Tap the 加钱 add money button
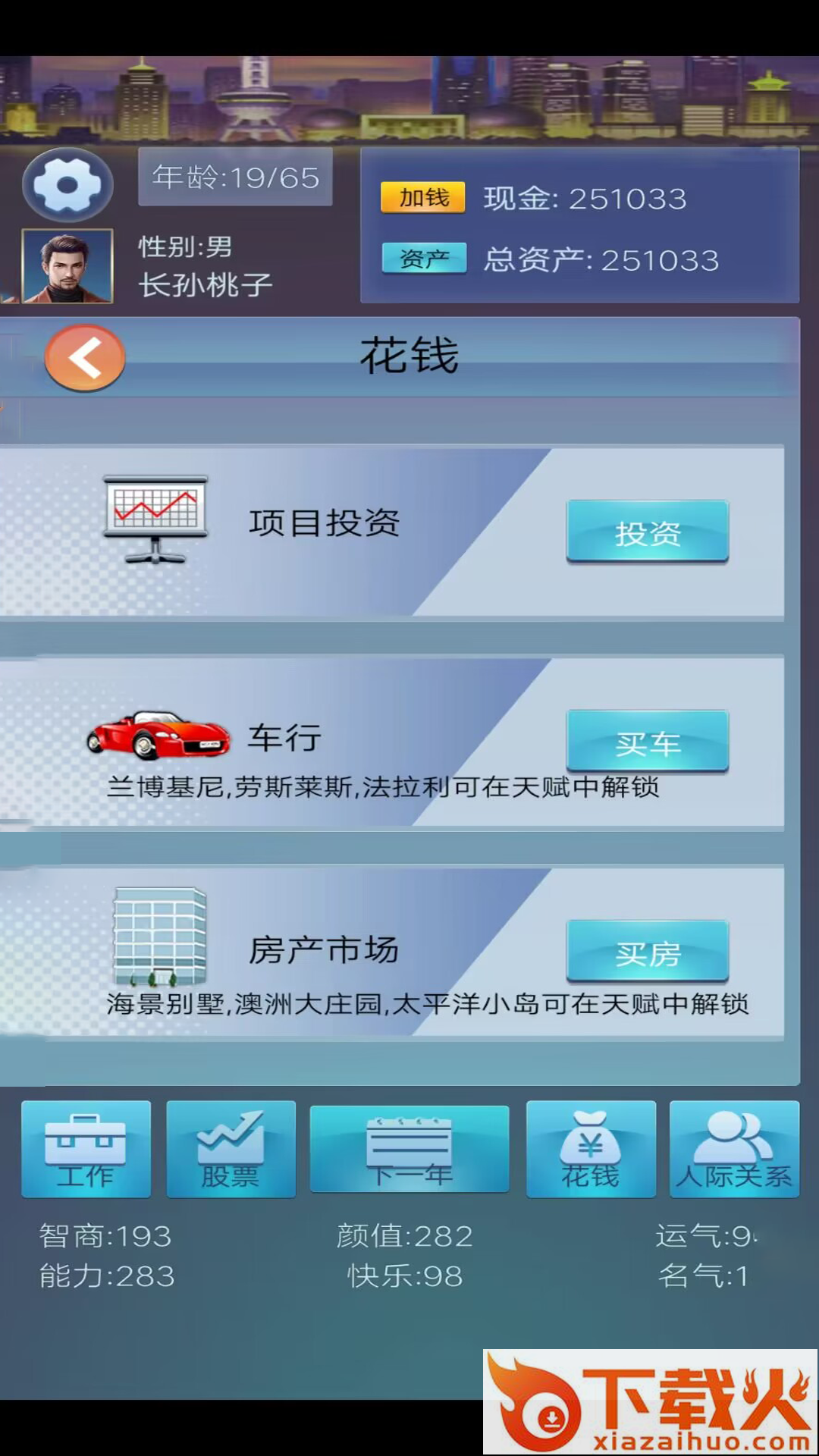 [x=423, y=198]
